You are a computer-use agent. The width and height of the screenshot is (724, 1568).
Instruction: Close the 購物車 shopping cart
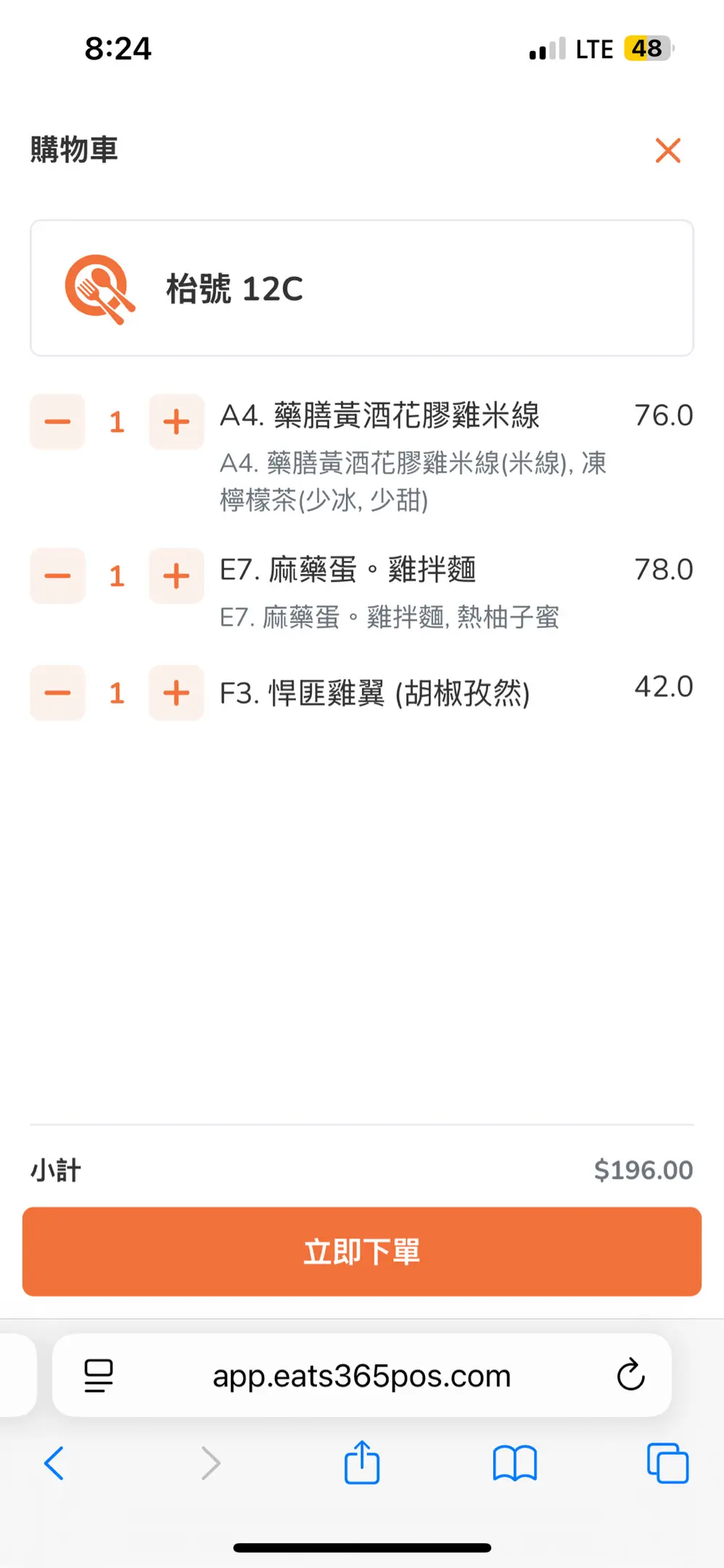click(667, 150)
